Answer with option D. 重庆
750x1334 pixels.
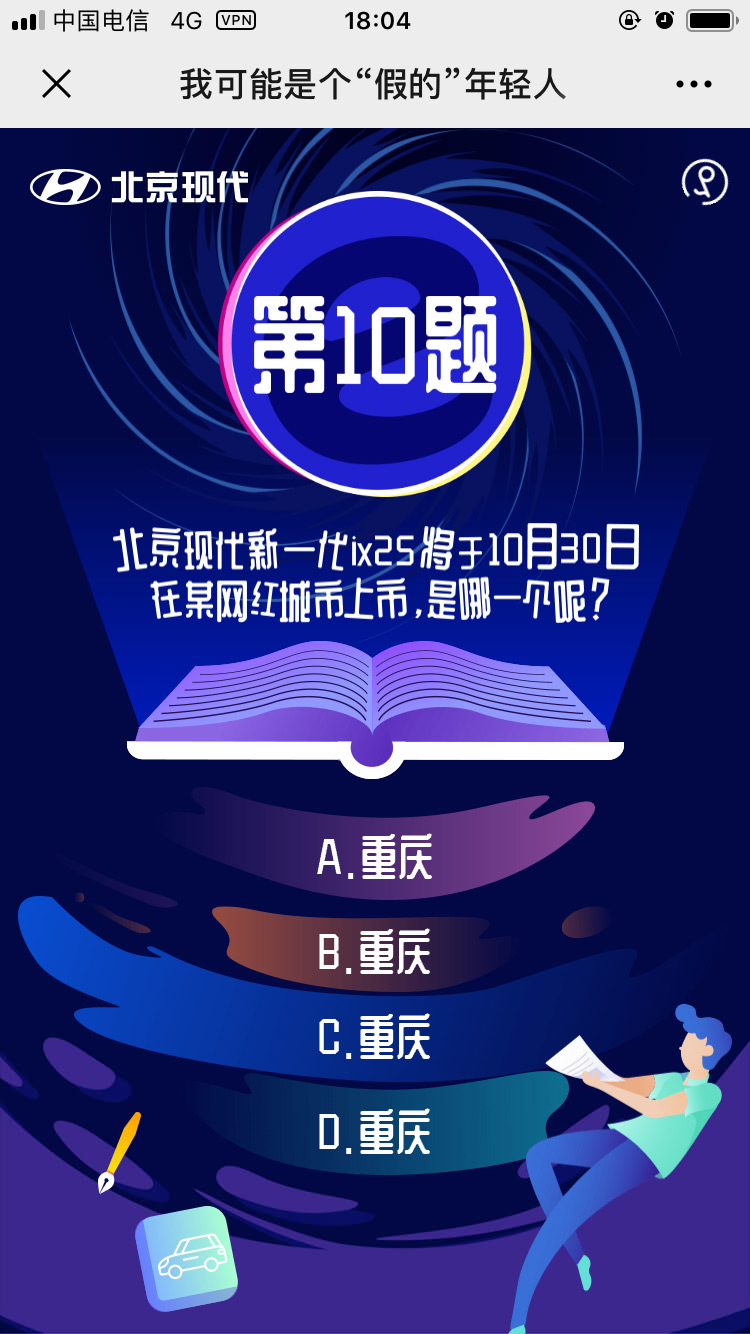pos(375,1131)
